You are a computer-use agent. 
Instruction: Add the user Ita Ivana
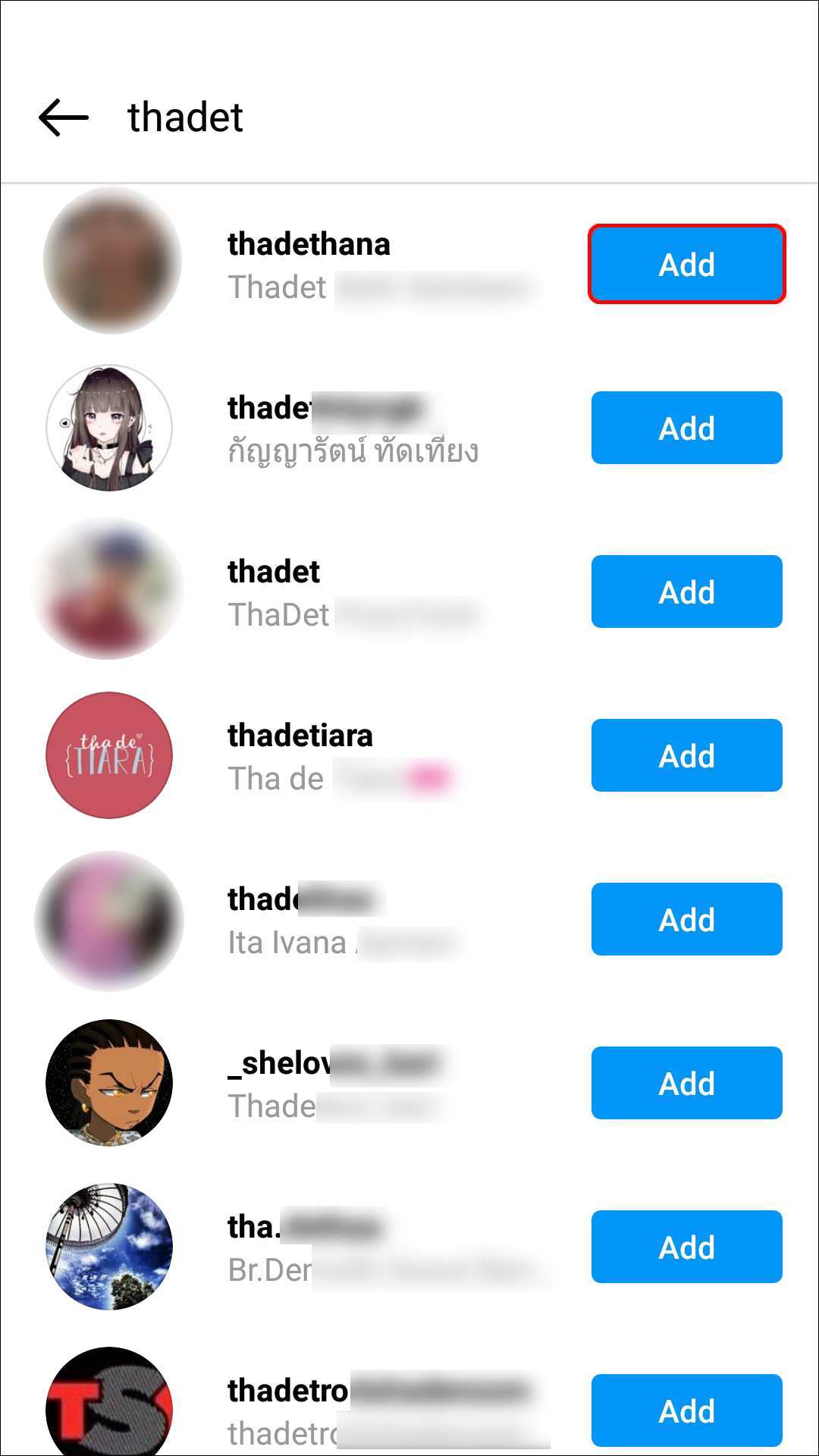(x=686, y=919)
